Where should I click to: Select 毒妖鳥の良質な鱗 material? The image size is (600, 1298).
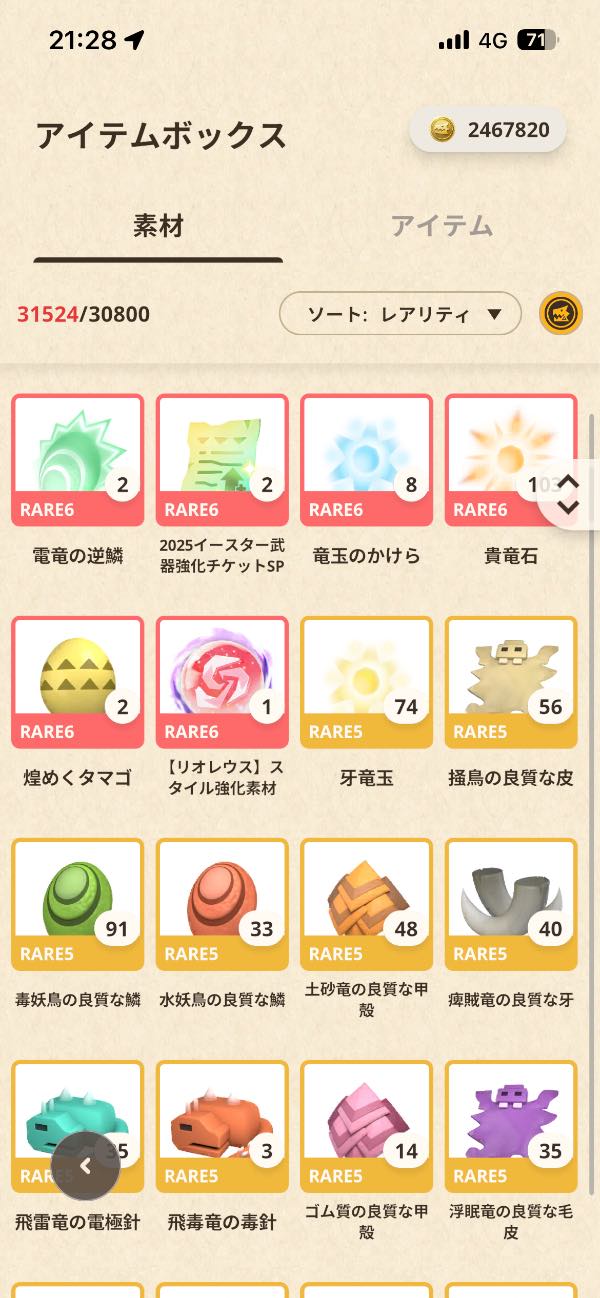click(x=78, y=904)
